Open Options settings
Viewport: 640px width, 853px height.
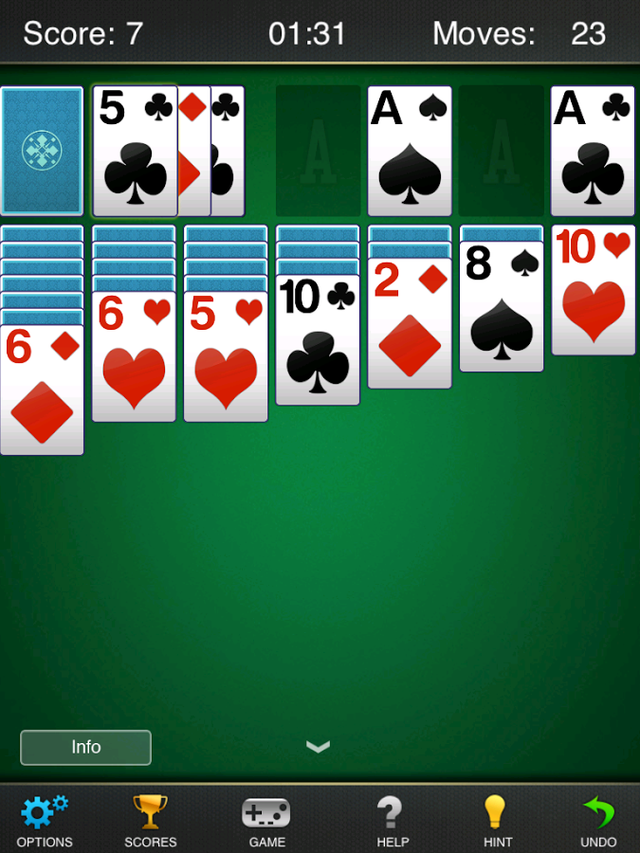pyautogui.click(x=44, y=820)
